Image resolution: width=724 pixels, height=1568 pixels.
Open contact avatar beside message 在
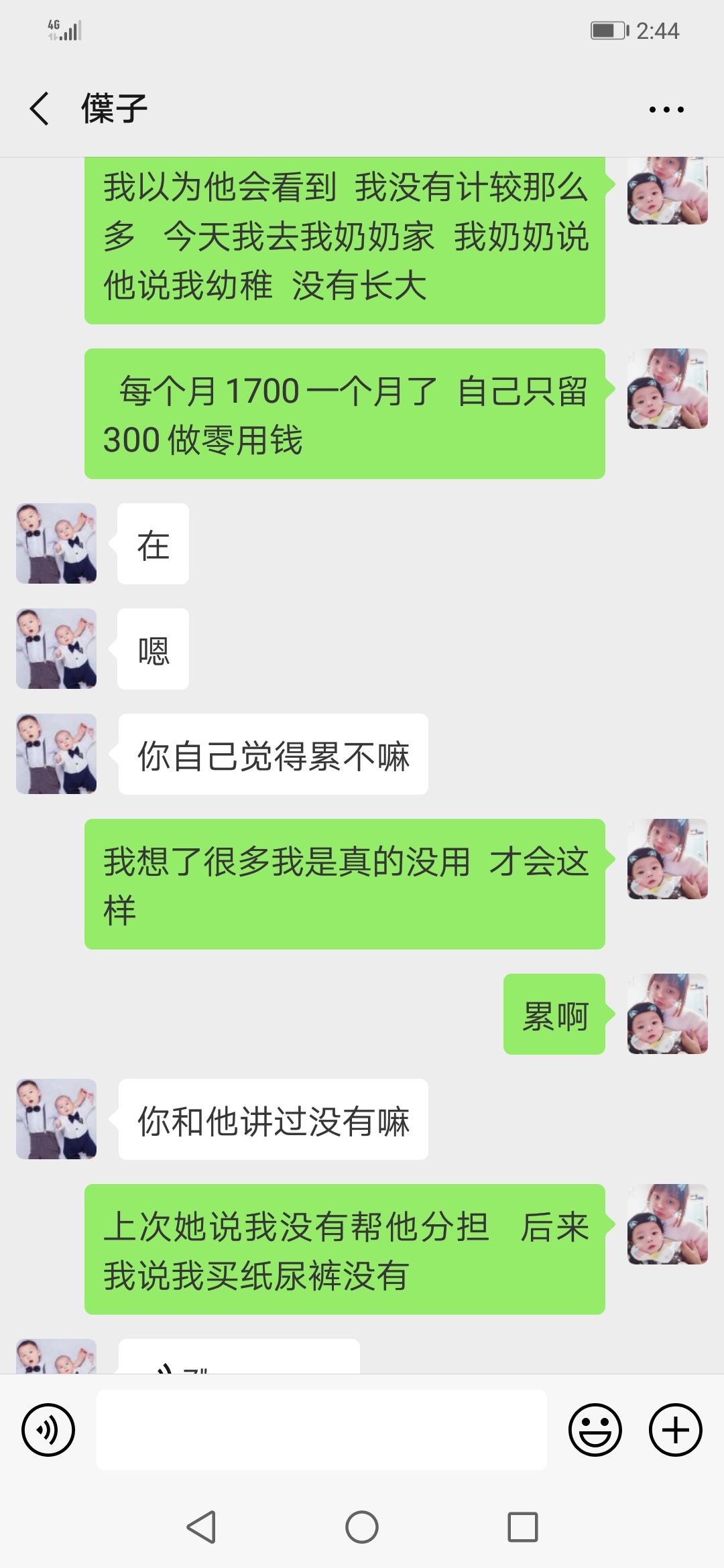(x=56, y=543)
